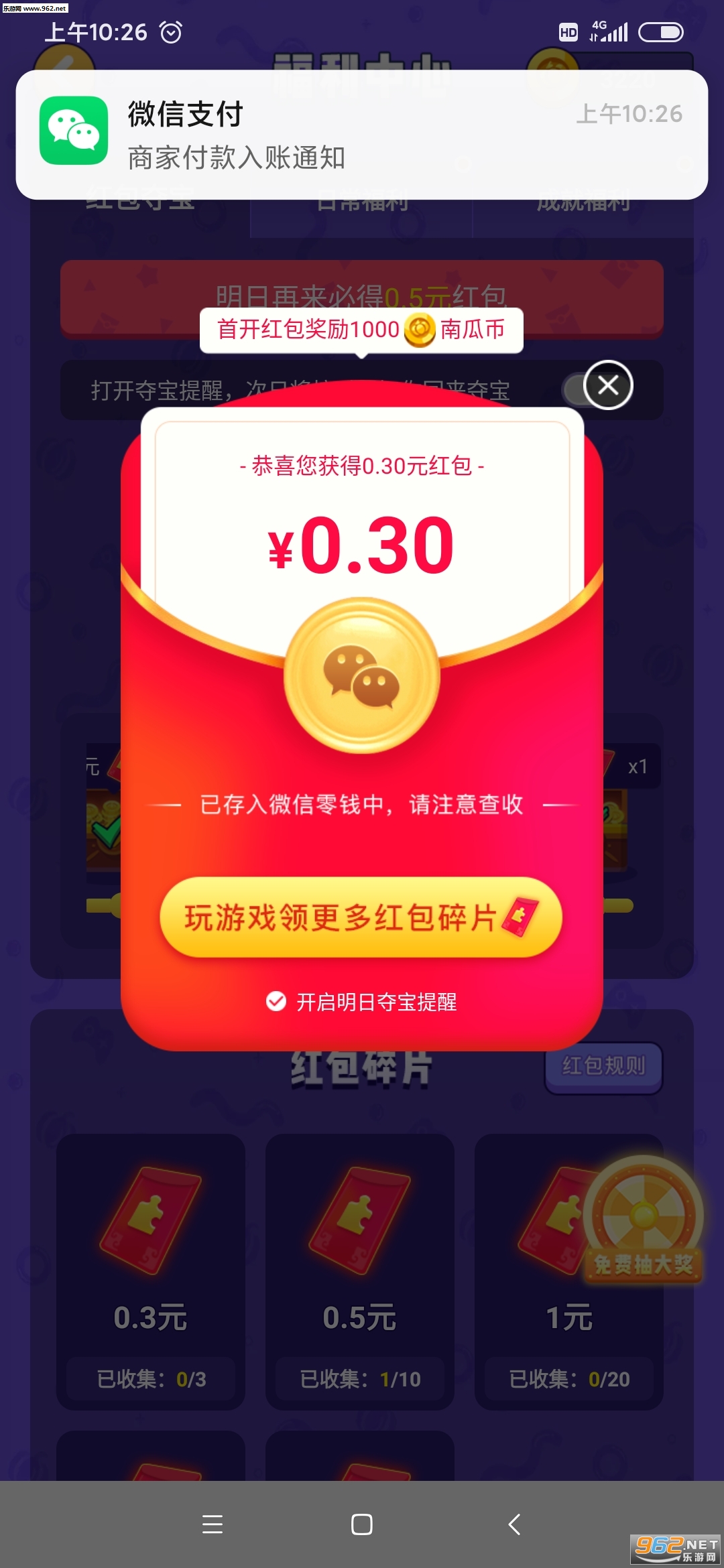
Task: Open the 微信支付 payment notification
Action: click(362, 134)
